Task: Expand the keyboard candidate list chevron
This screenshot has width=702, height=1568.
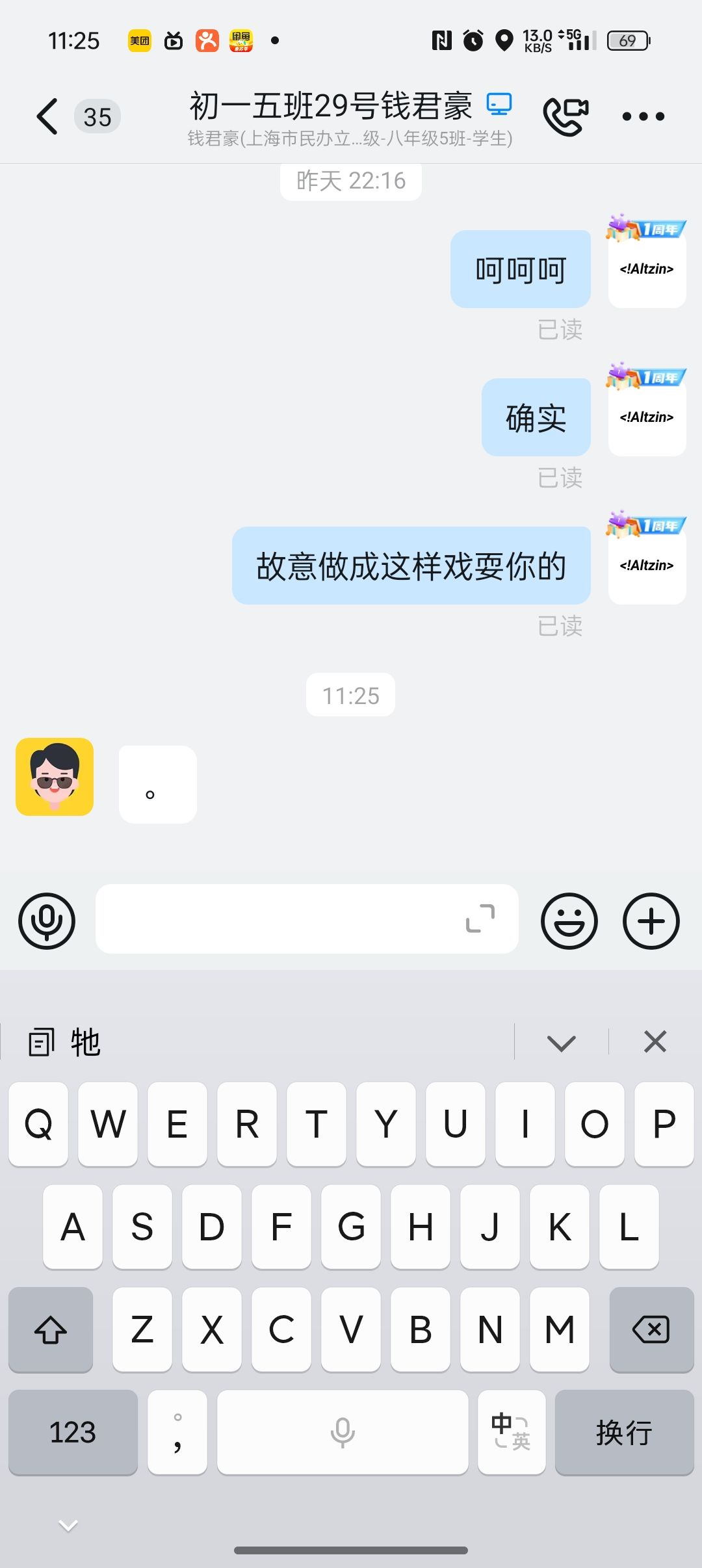Action: pyautogui.click(x=561, y=1043)
